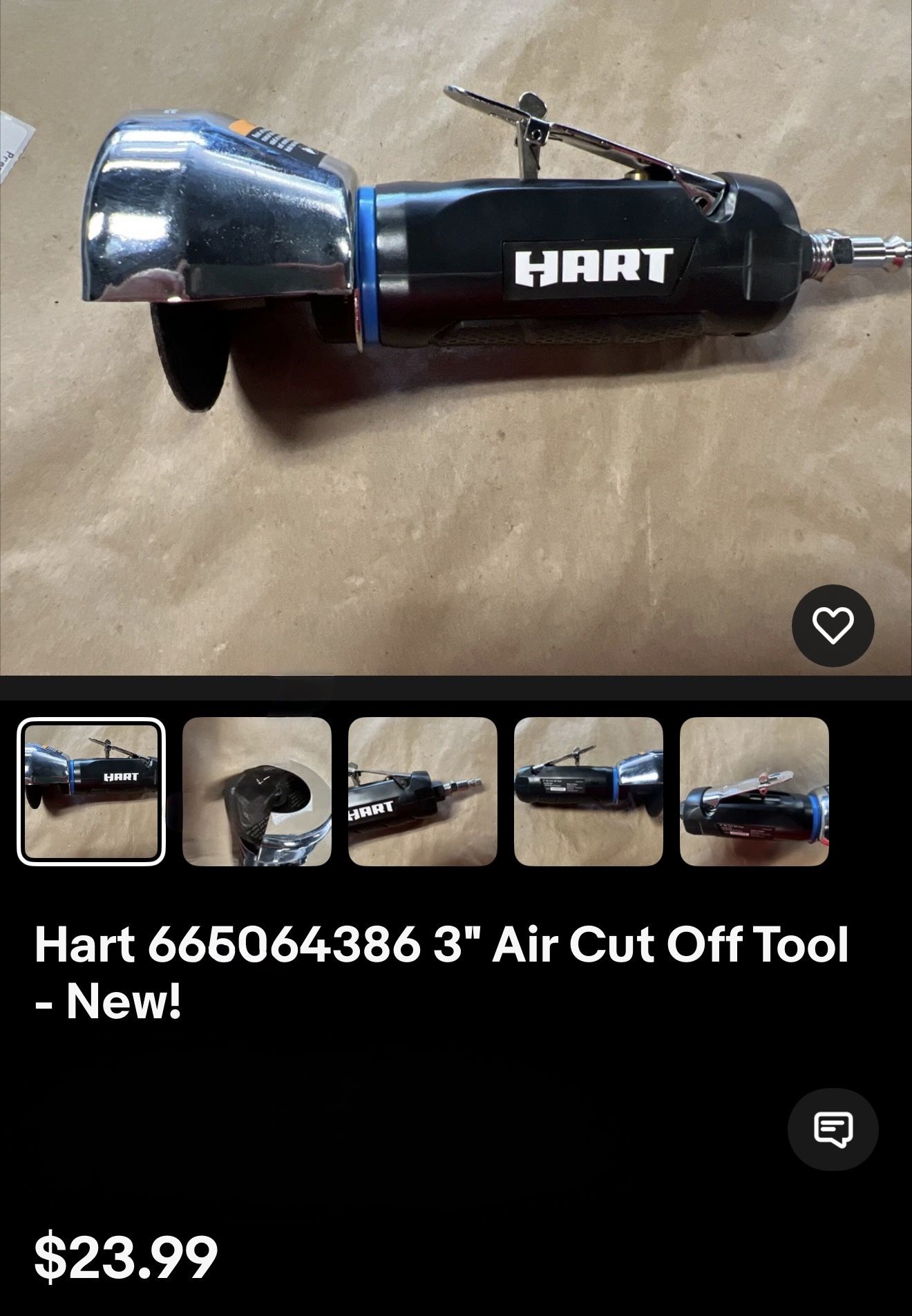View the second thumbnail showing the cutting disc
Screen dimensions: 912x1316
[257, 792]
